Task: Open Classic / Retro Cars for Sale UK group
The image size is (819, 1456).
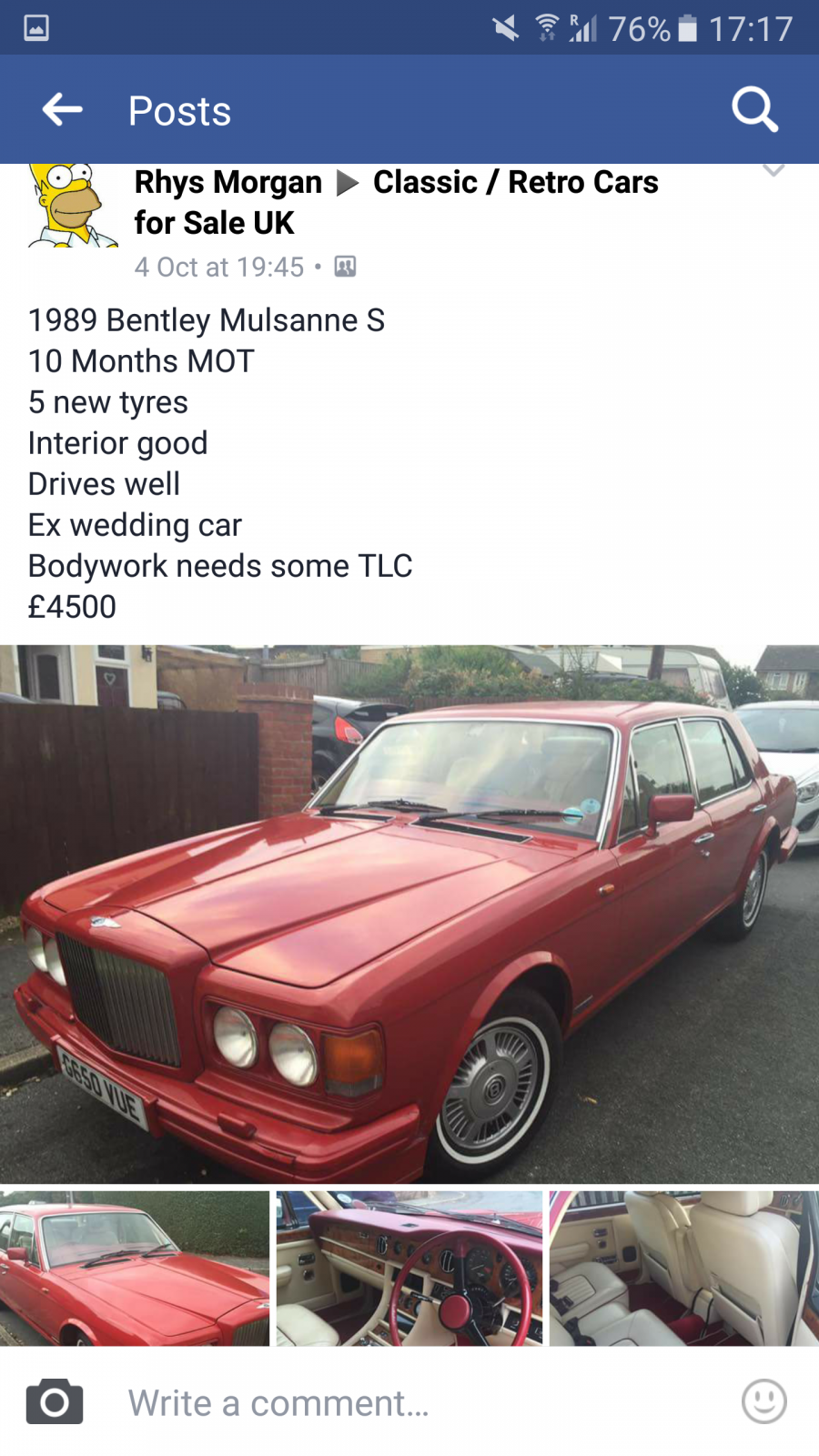Action: click(396, 202)
